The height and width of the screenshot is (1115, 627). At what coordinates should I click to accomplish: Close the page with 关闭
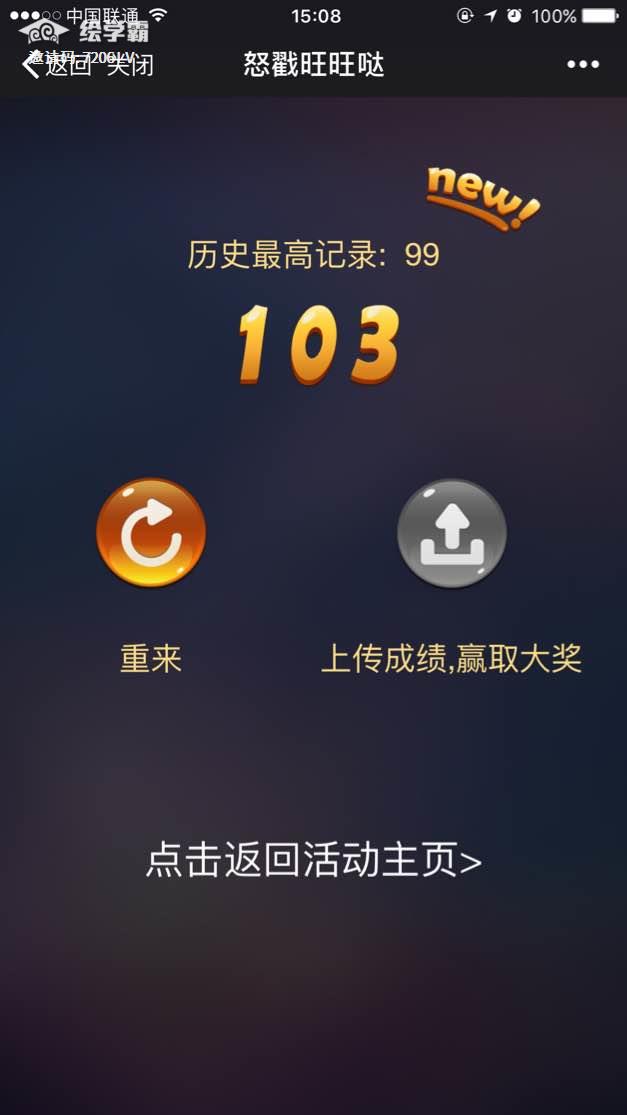click(130, 66)
